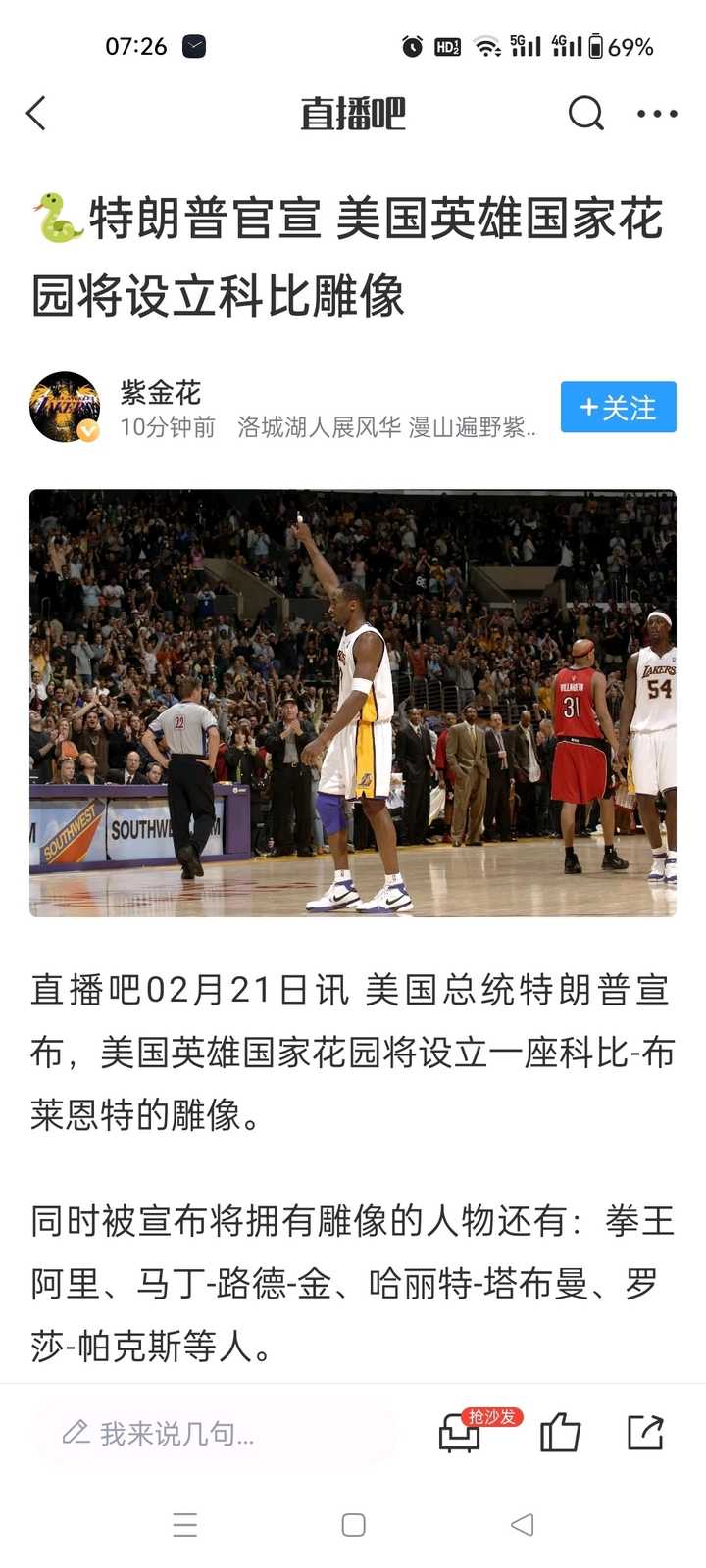
Task: Tap system back navigation button
Action: coord(523,1525)
